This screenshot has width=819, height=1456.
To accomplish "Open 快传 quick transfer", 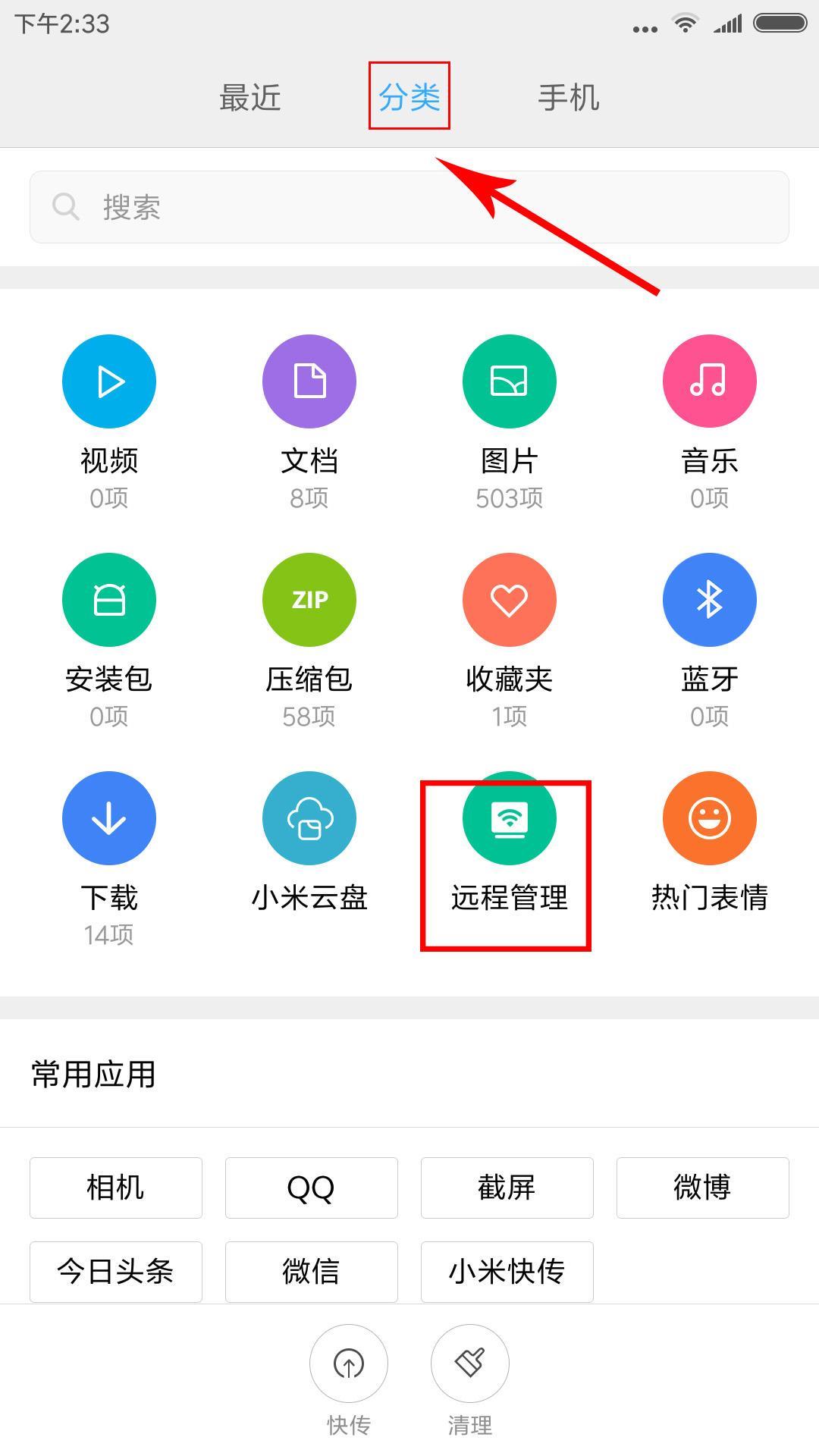I will tap(349, 1363).
